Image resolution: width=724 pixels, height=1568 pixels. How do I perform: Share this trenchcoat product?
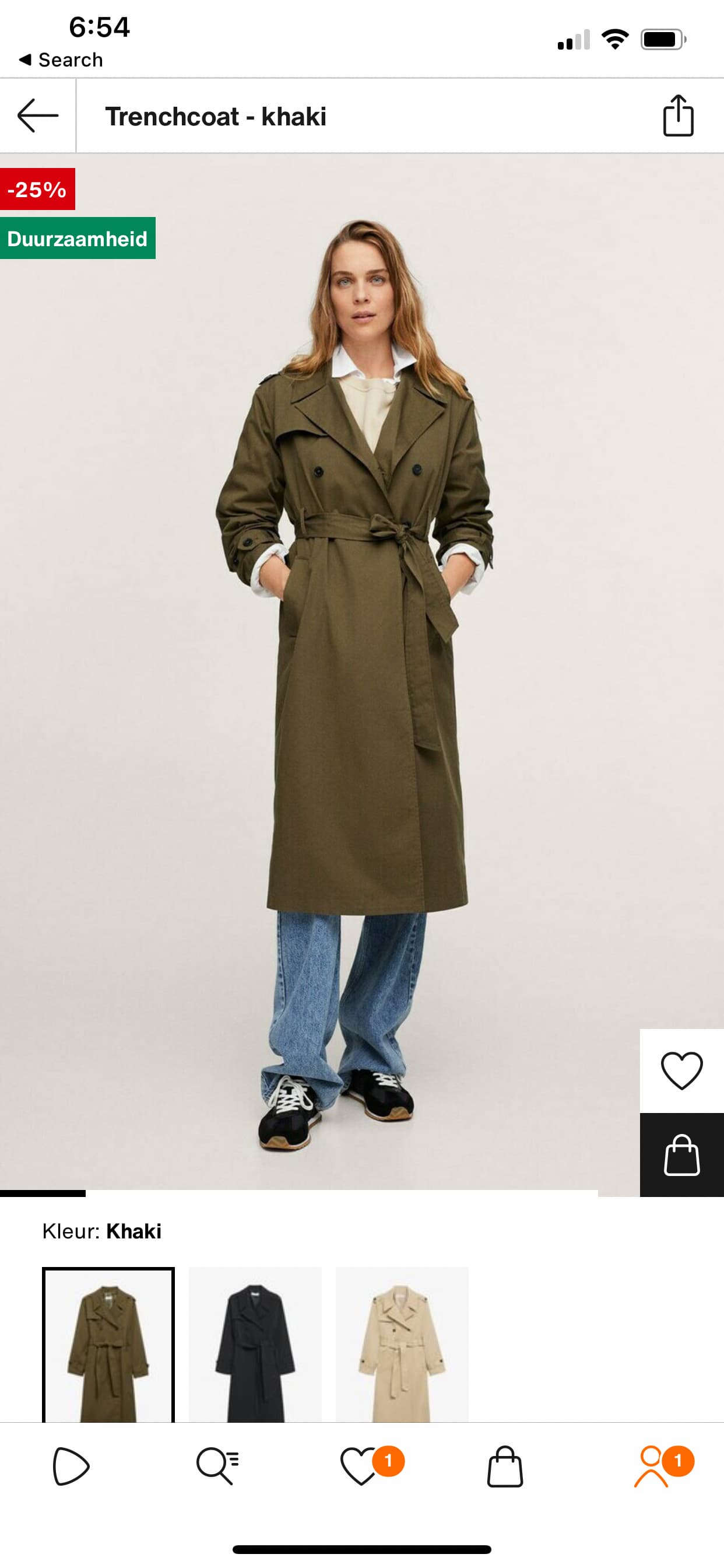(678, 116)
